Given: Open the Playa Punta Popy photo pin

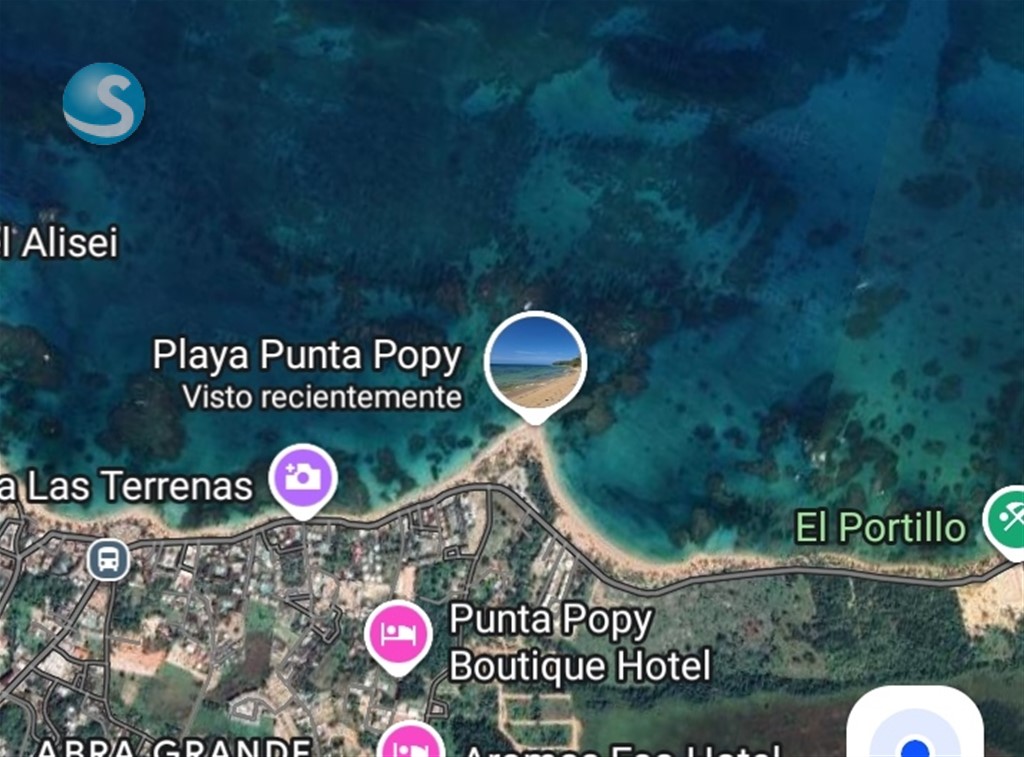Looking at the screenshot, I should pos(535,362).
